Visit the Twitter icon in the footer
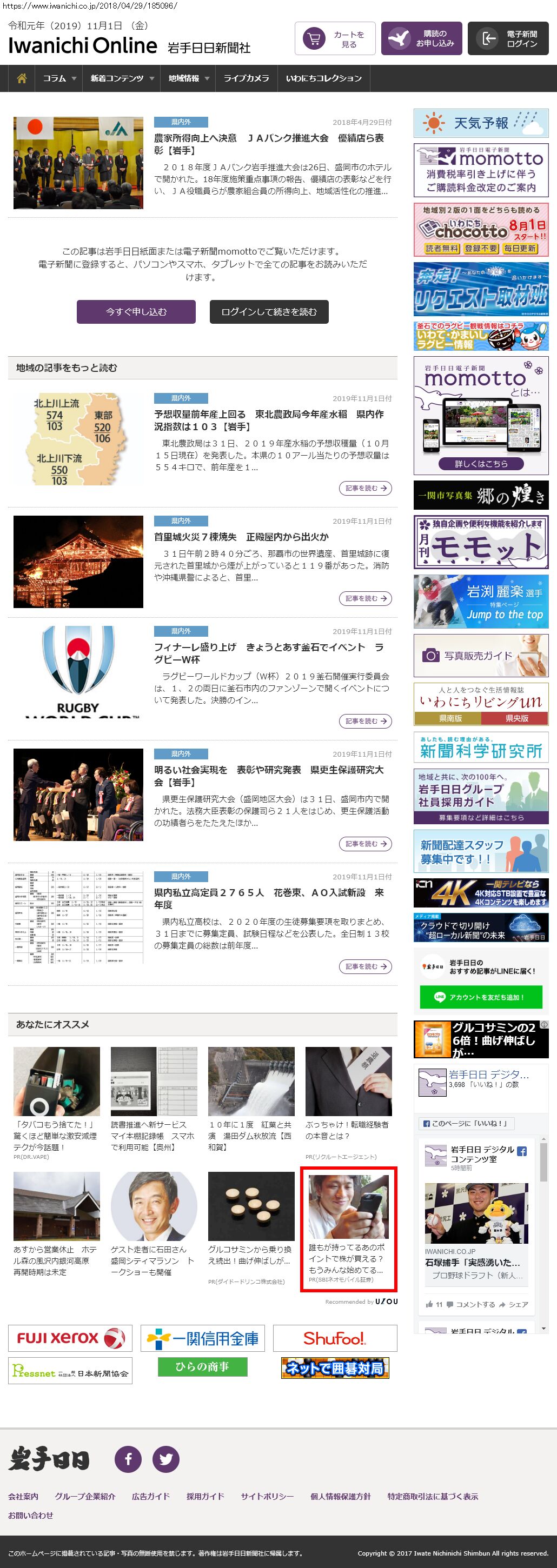Image resolution: width=557 pixels, height=1568 pixels. point(165,1459)
